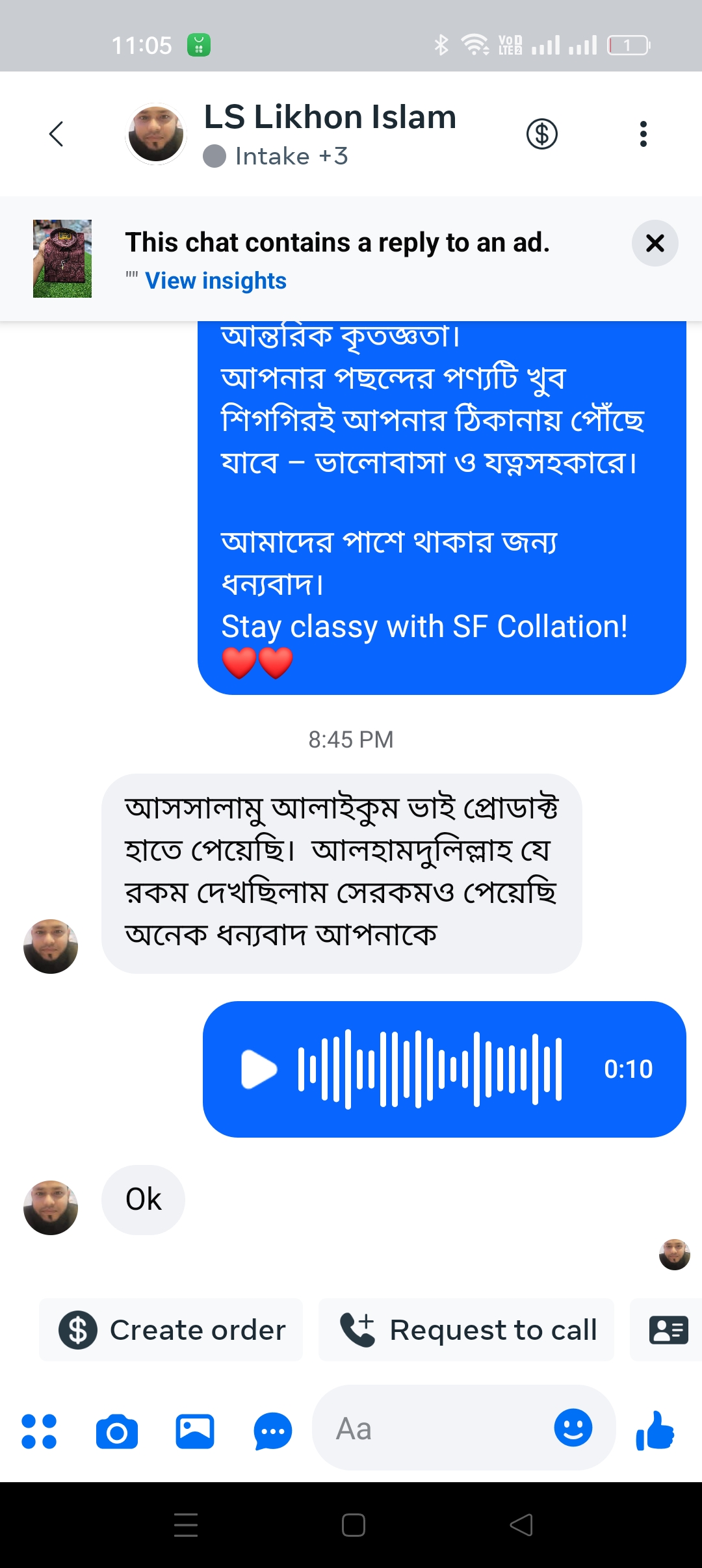The width and height of the screenshot is (702, 1568).
Task: Open saved replies chat bubble icon
Action: [x=272, y=1431]
